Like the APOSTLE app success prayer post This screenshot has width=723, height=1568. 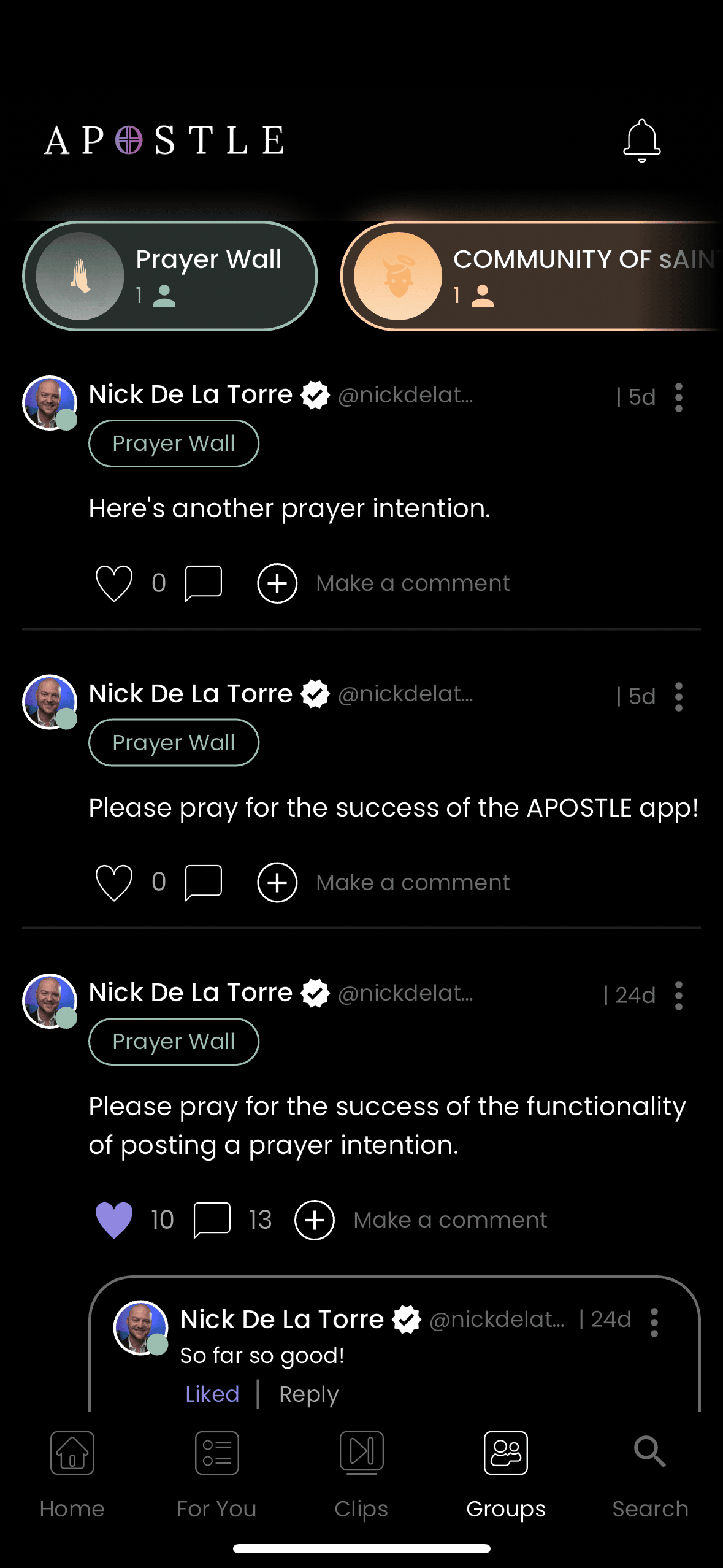coord(114,882)
